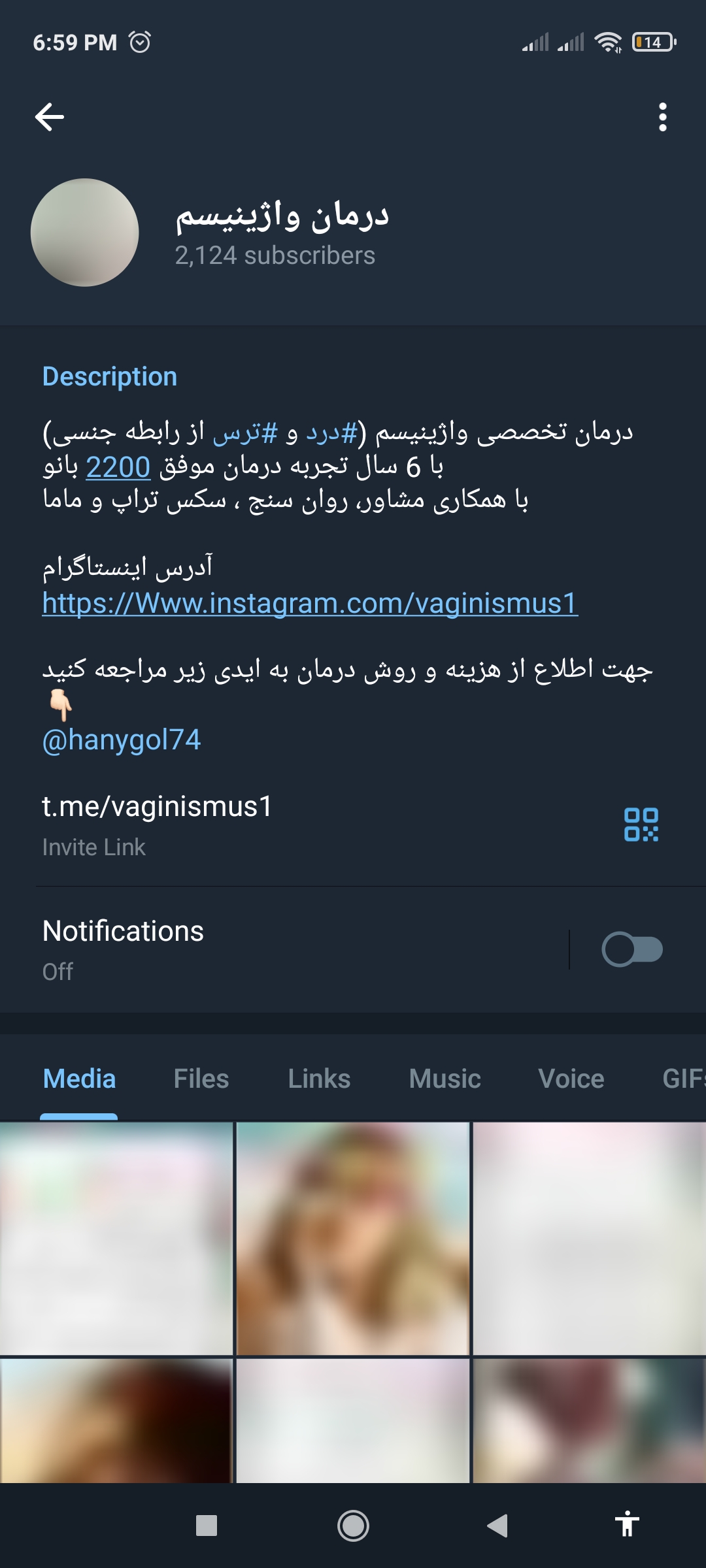
Task: Open the three-dot overflow menu
Action: point(662,118)
